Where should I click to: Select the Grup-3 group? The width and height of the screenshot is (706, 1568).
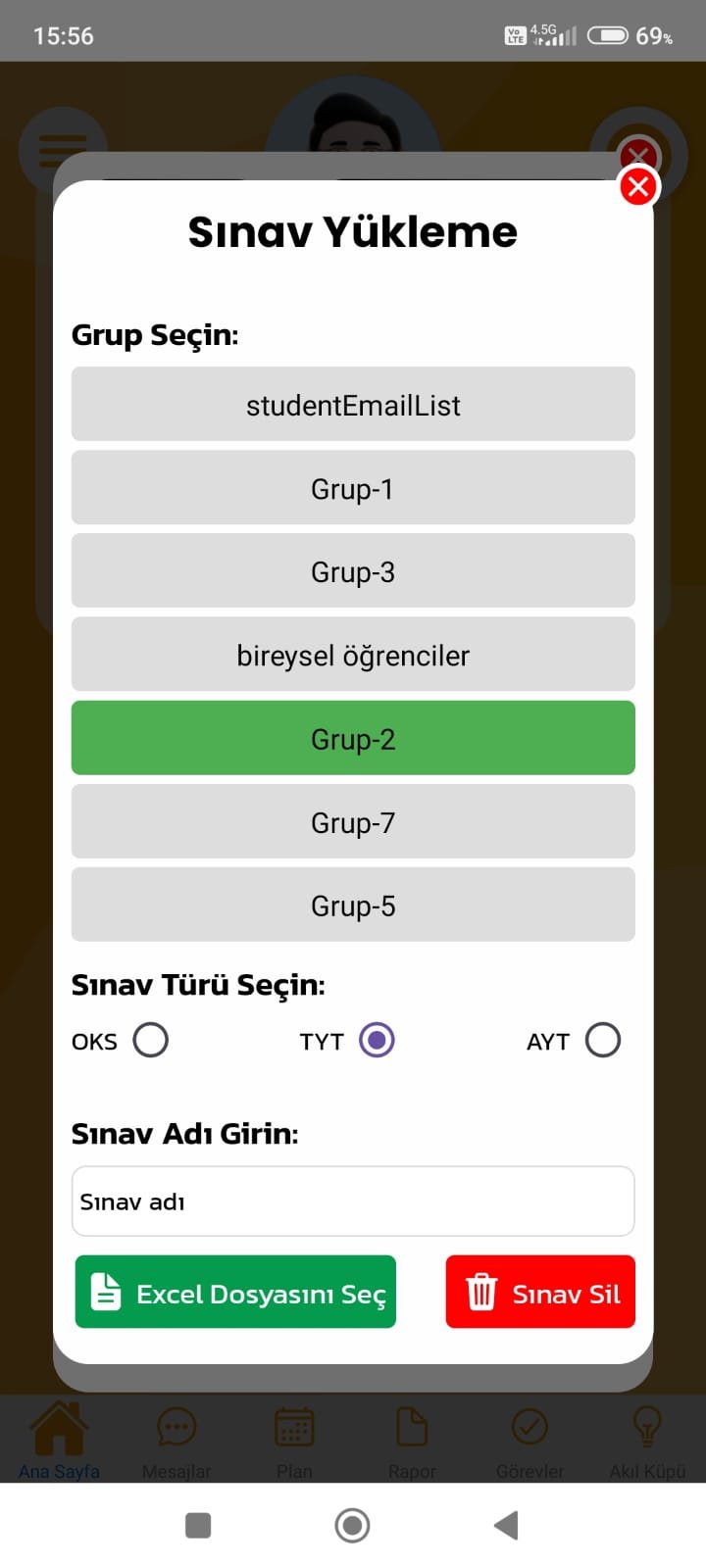pyautogui.click(x=353, y=571)
